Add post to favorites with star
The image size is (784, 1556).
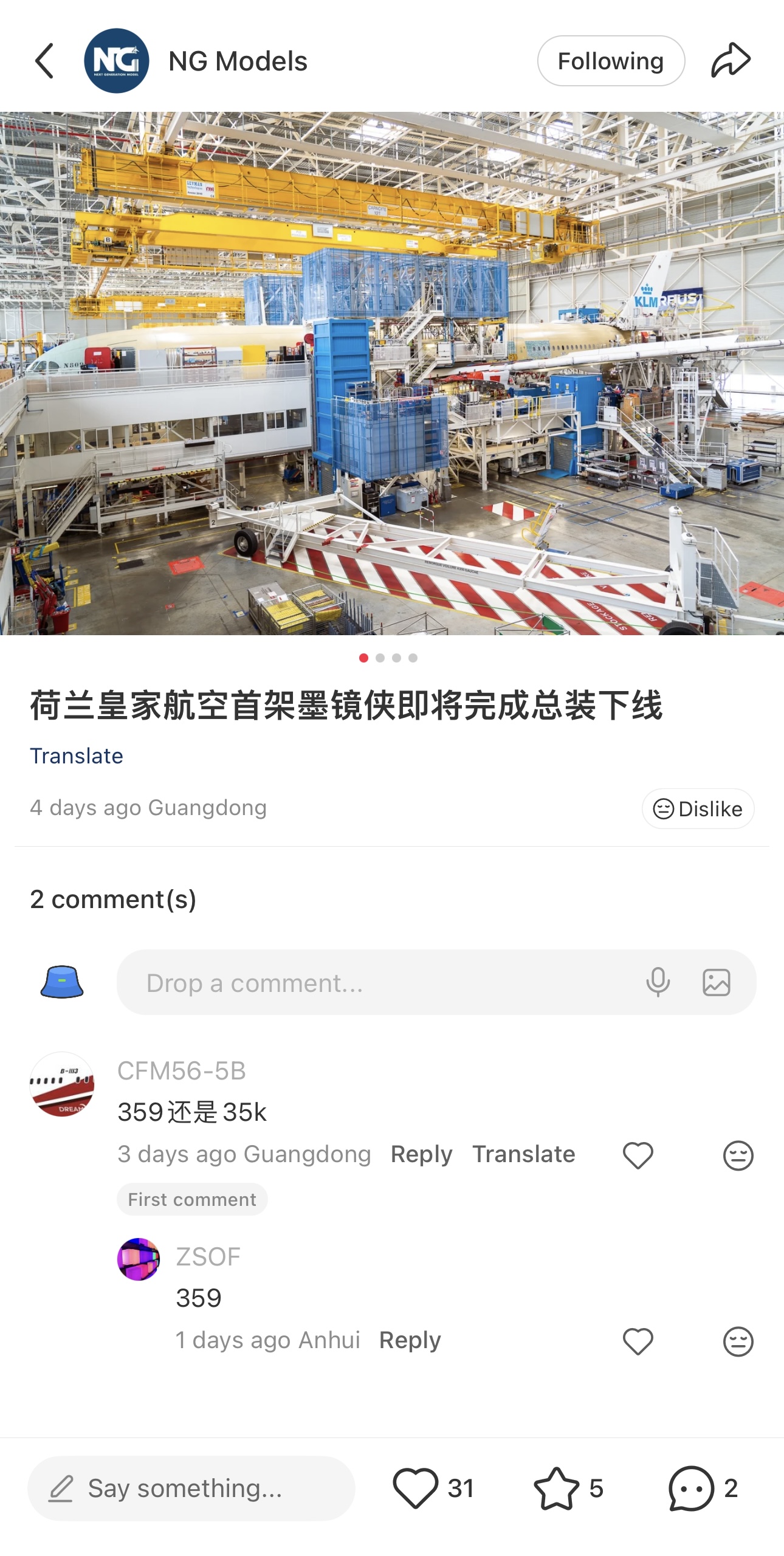click(556, 1488)
